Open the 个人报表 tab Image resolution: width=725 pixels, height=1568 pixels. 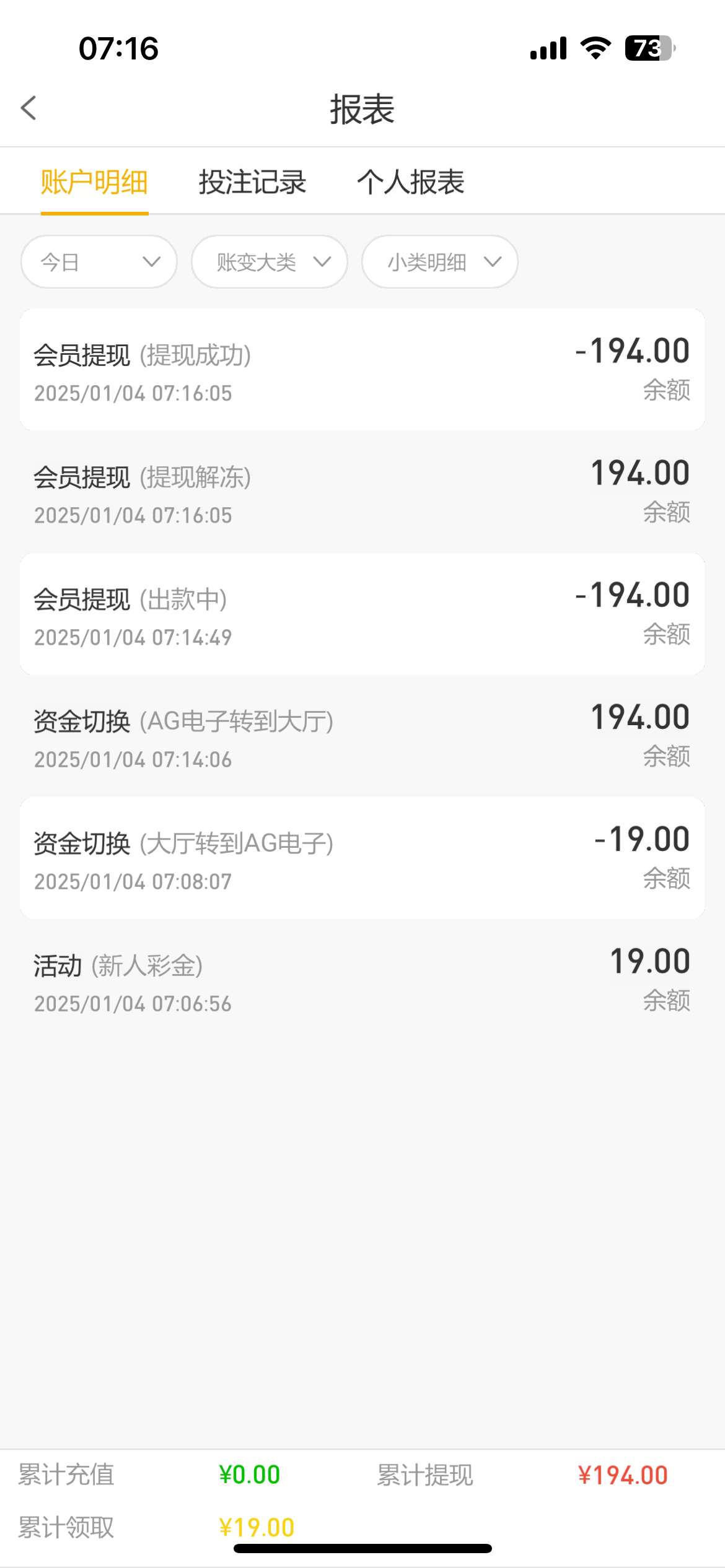point(410,182)
